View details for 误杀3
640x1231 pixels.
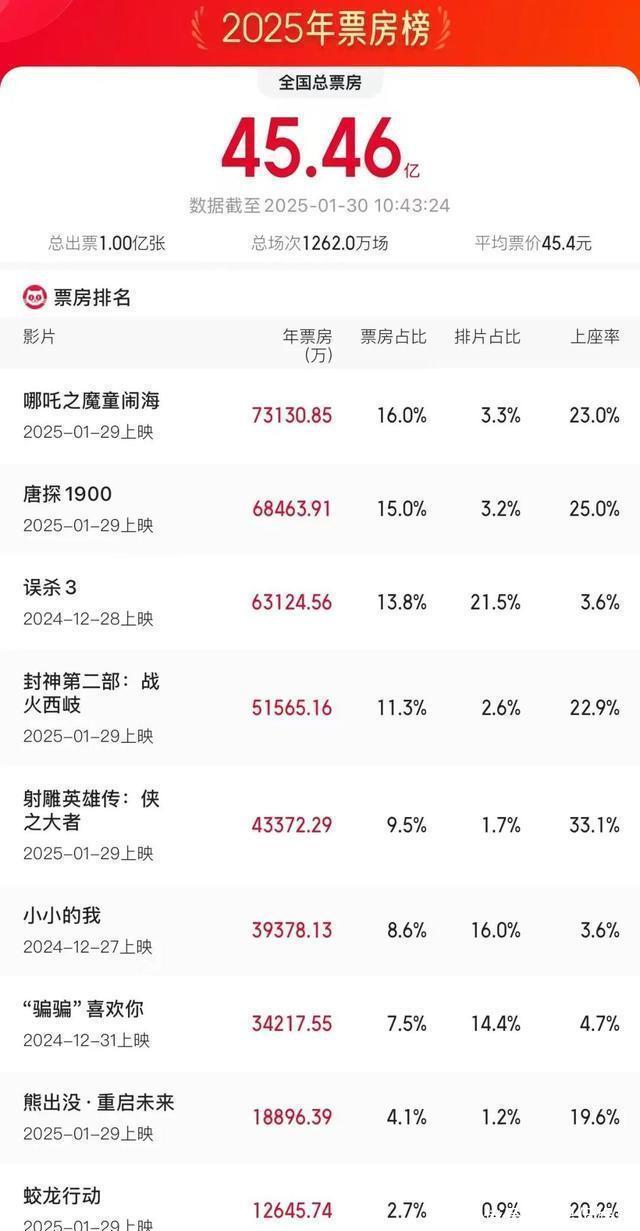click(x=51, y=587)
